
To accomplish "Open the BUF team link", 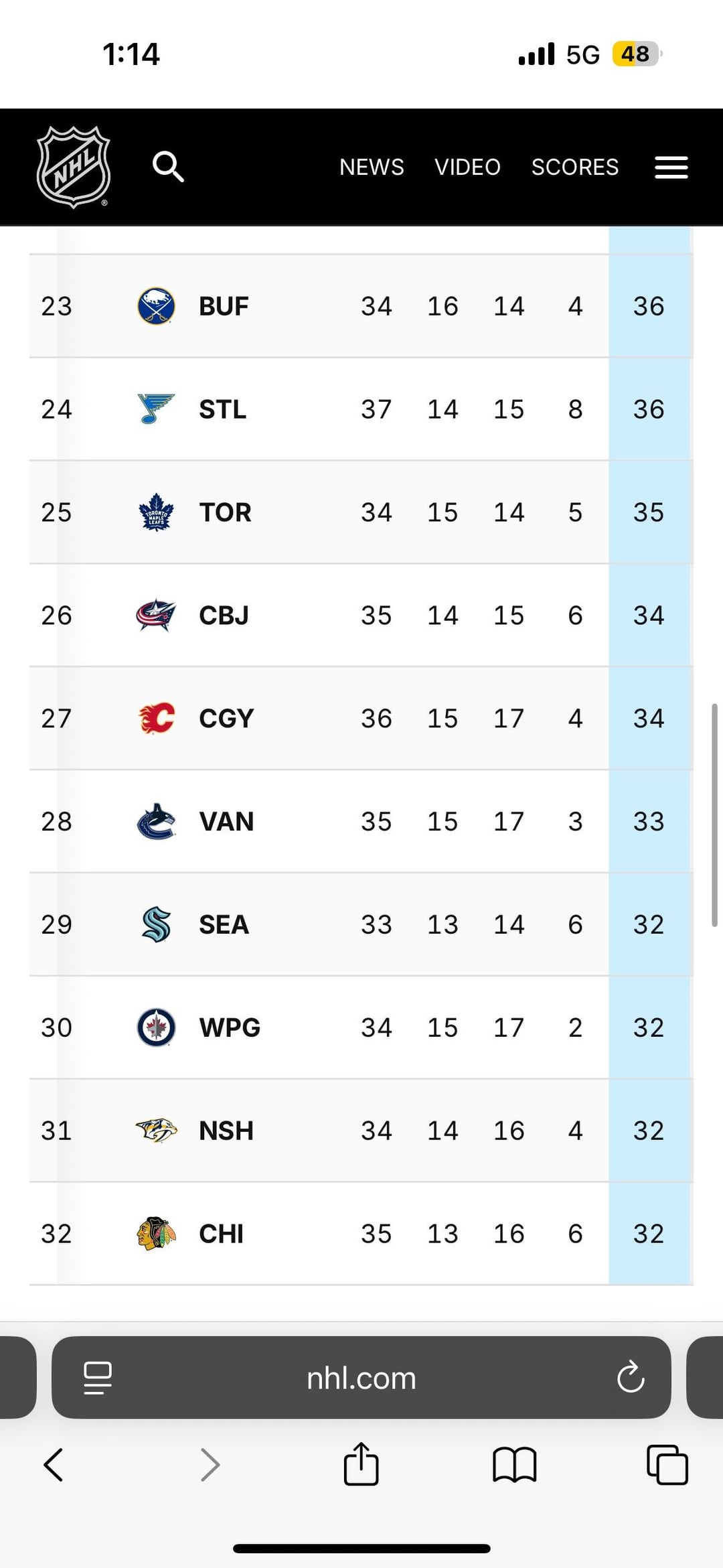I will 223,306.
